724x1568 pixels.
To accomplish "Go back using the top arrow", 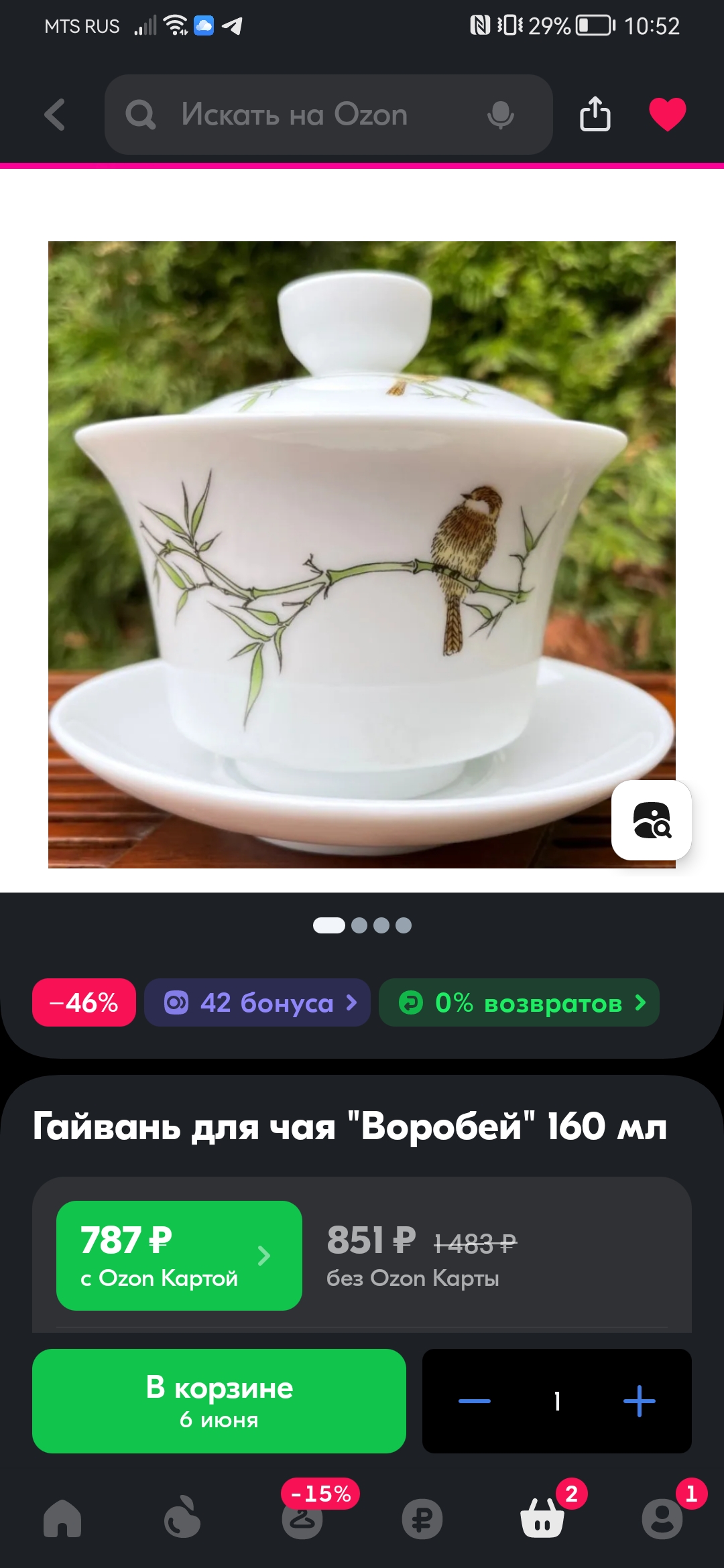I will 55,115.
